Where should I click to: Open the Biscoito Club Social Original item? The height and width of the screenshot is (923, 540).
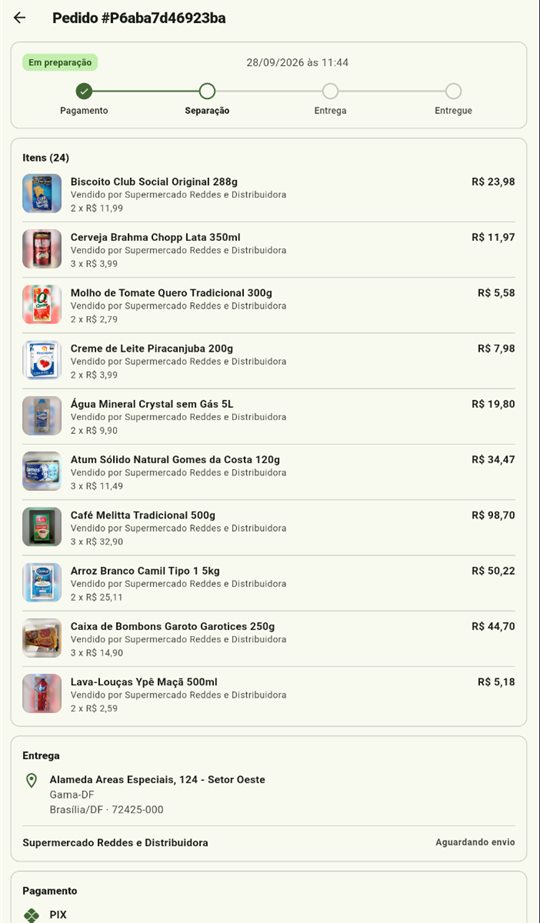(x=269, y=194)
